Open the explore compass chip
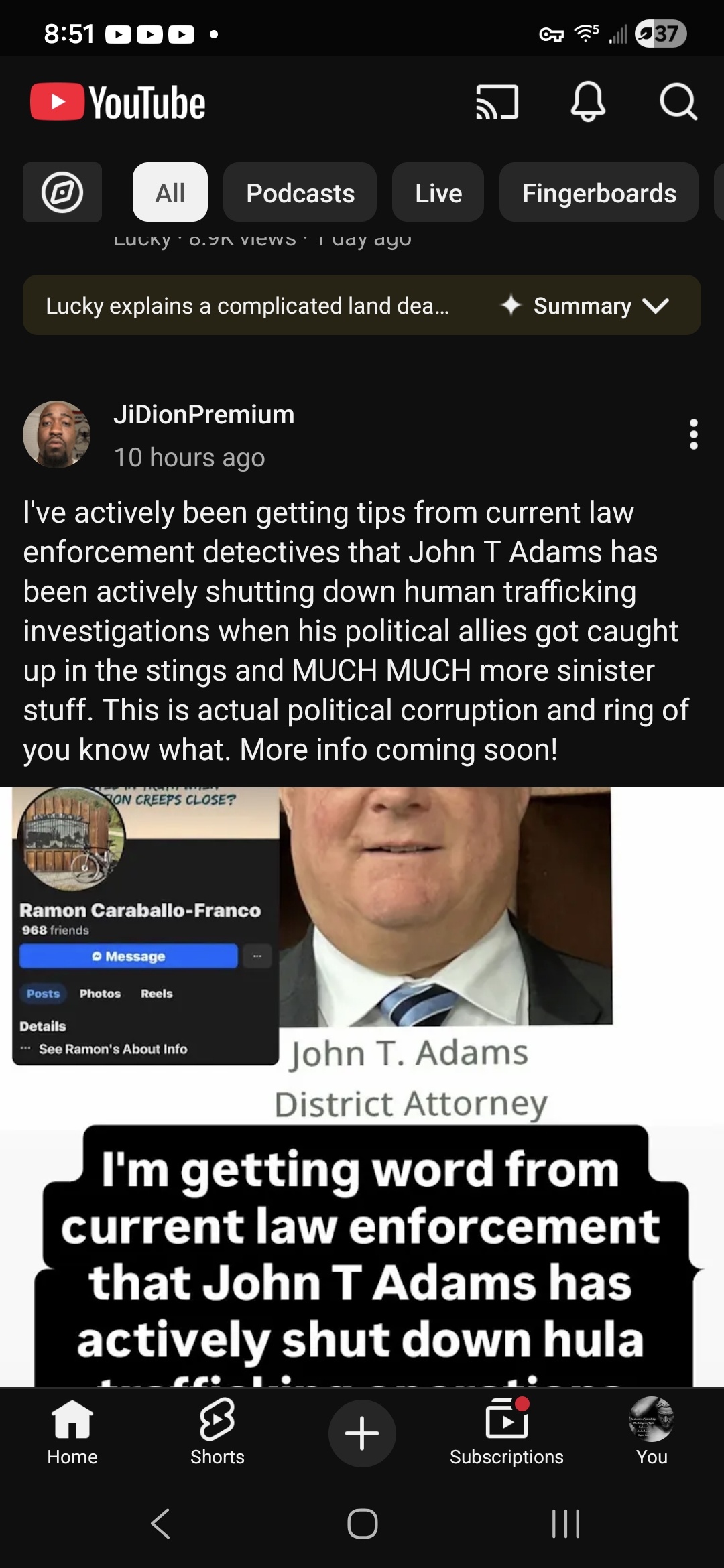Viewport: 724px width, 1568px height. tap(62, 192)
